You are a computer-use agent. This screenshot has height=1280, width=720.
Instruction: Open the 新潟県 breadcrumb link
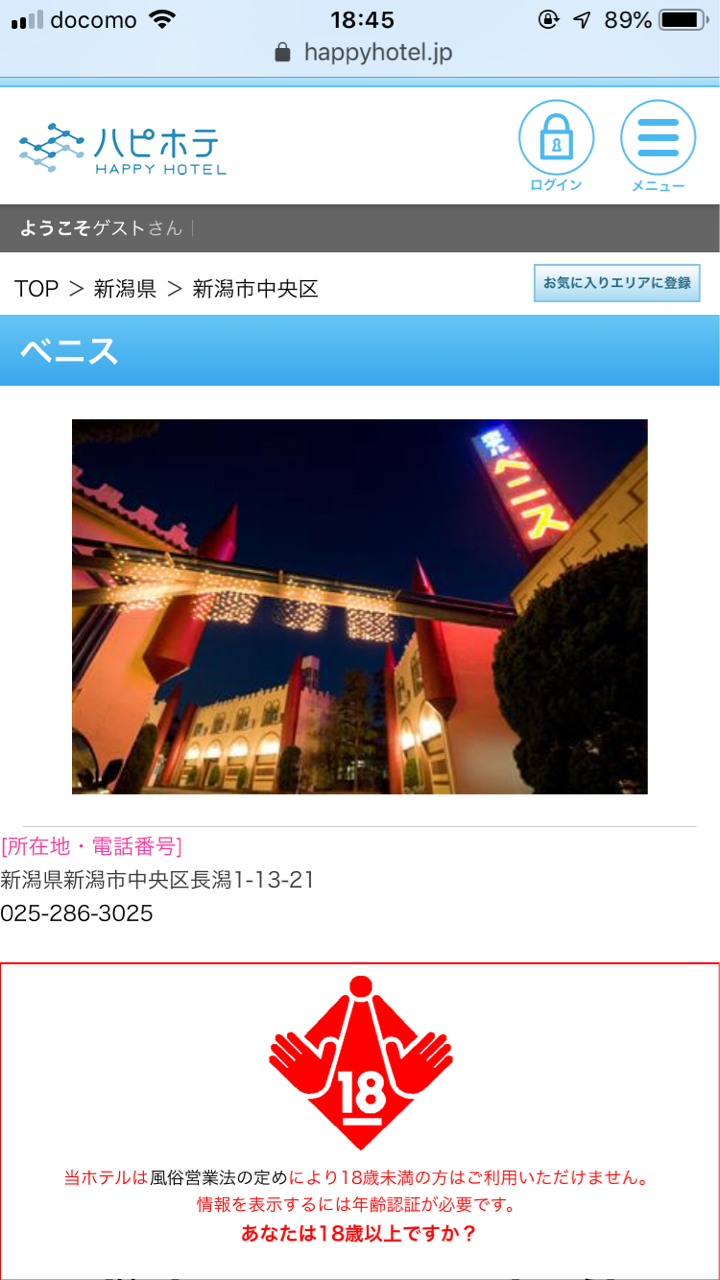tap(125, 289)
